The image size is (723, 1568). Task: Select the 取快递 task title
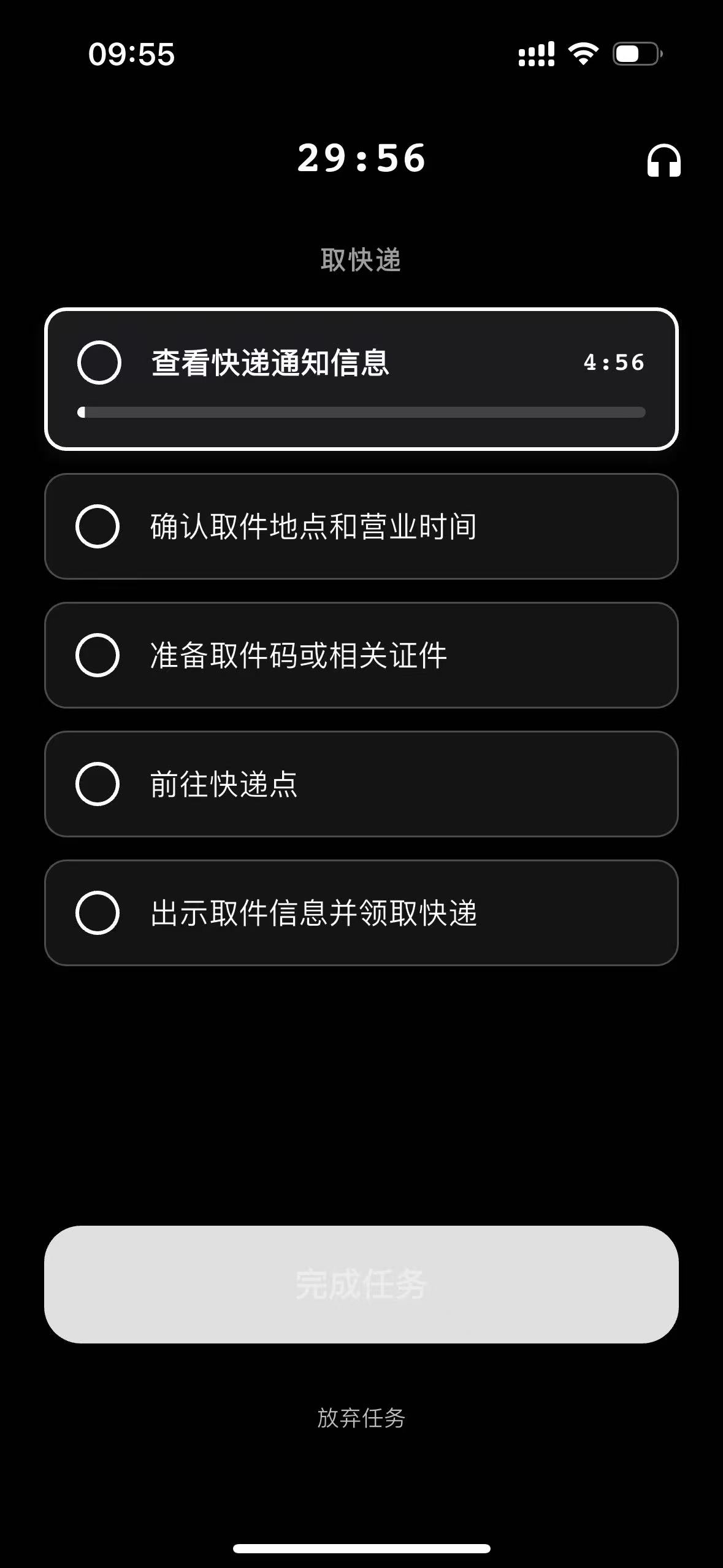tap(361, 261)
